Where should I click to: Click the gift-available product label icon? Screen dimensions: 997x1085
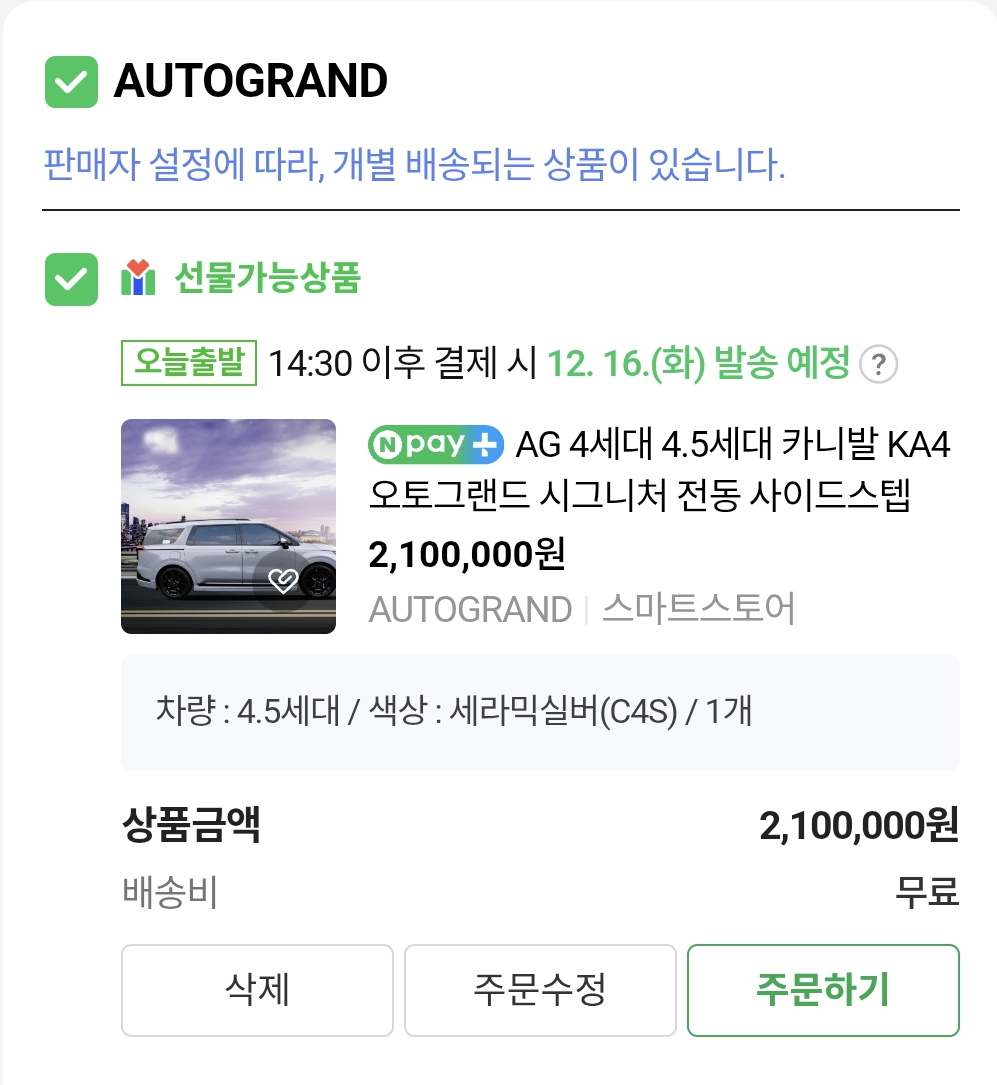click(x=137, y=279)
